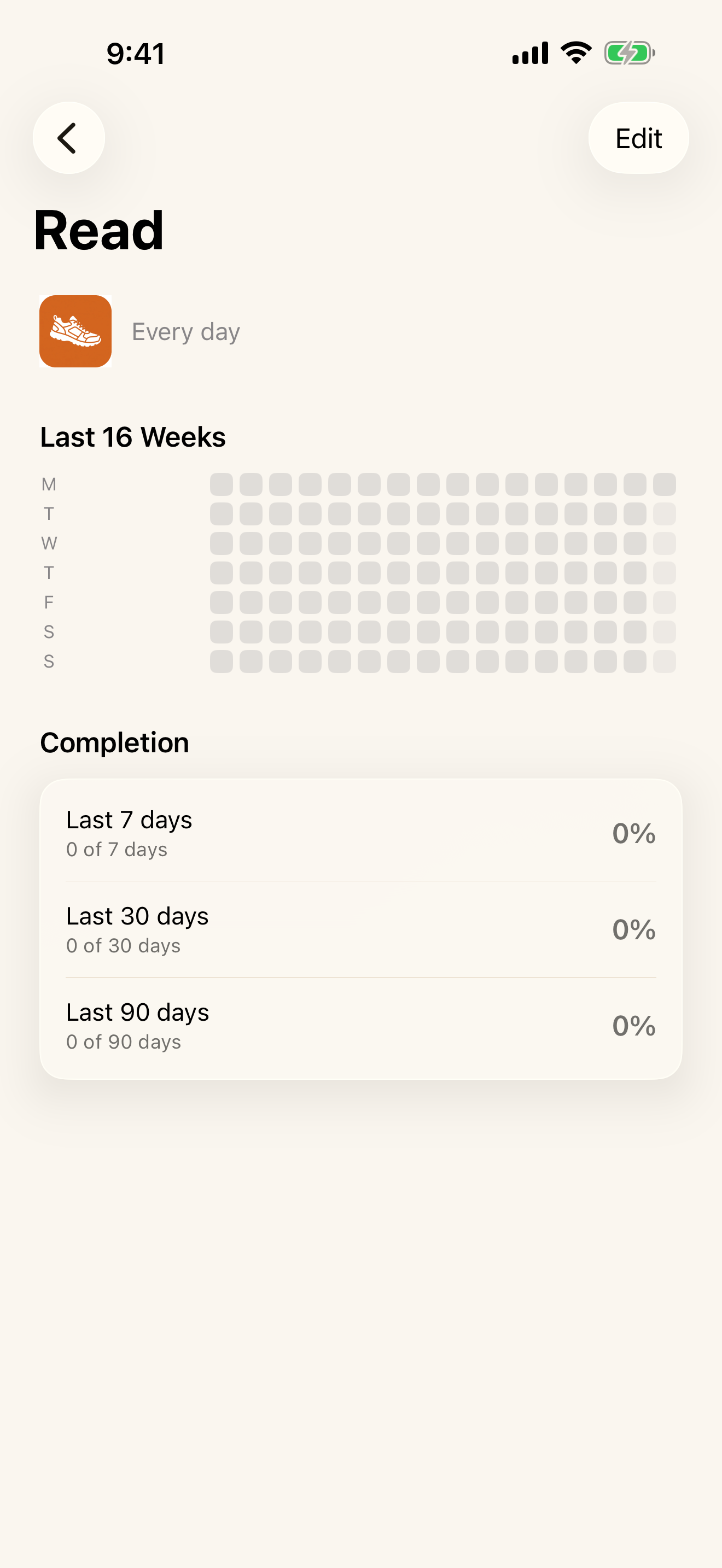Select the Wi-Fi status icon
The height and width of the screenshot is (1568, 722).
(574, 53)
